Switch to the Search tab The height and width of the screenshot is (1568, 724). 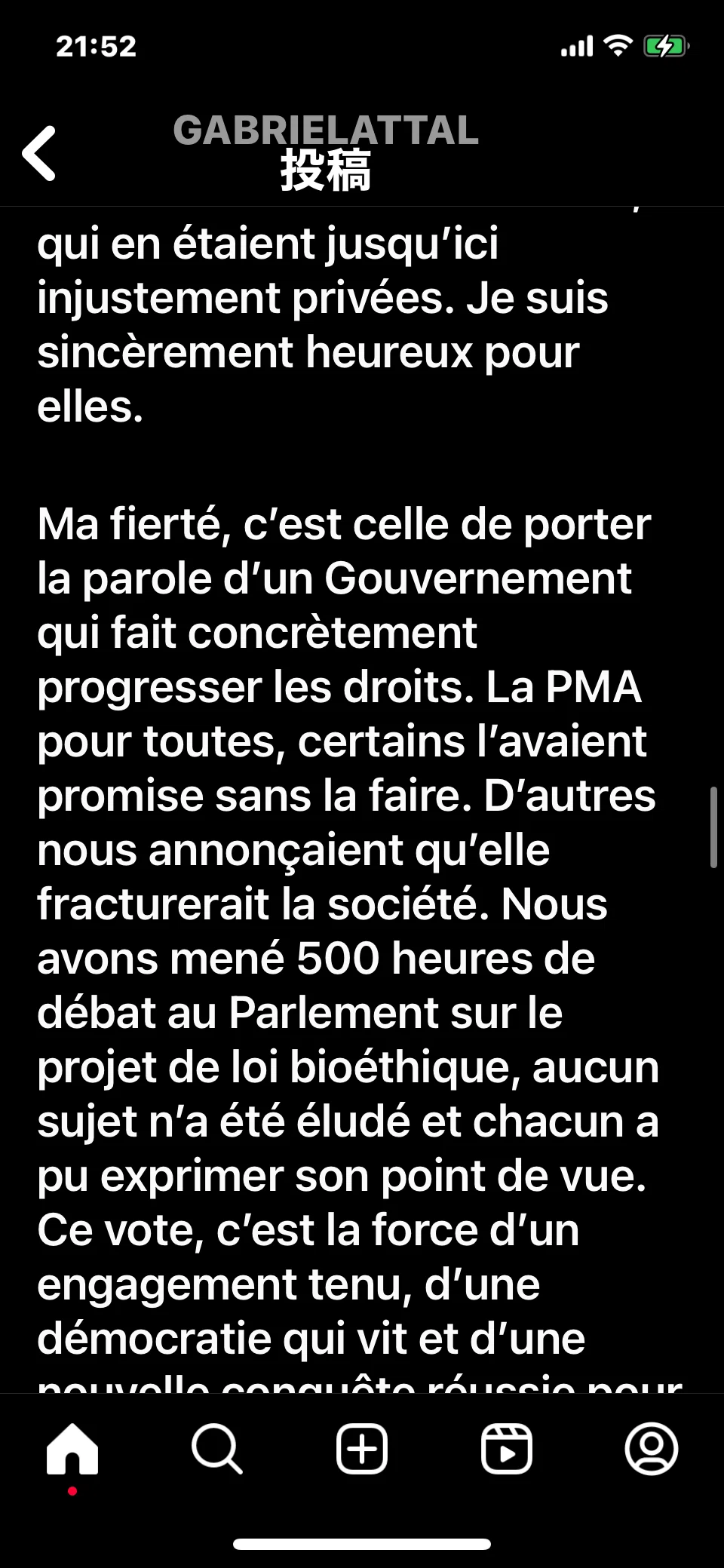pyautogui.click(x=217, y=1448)
